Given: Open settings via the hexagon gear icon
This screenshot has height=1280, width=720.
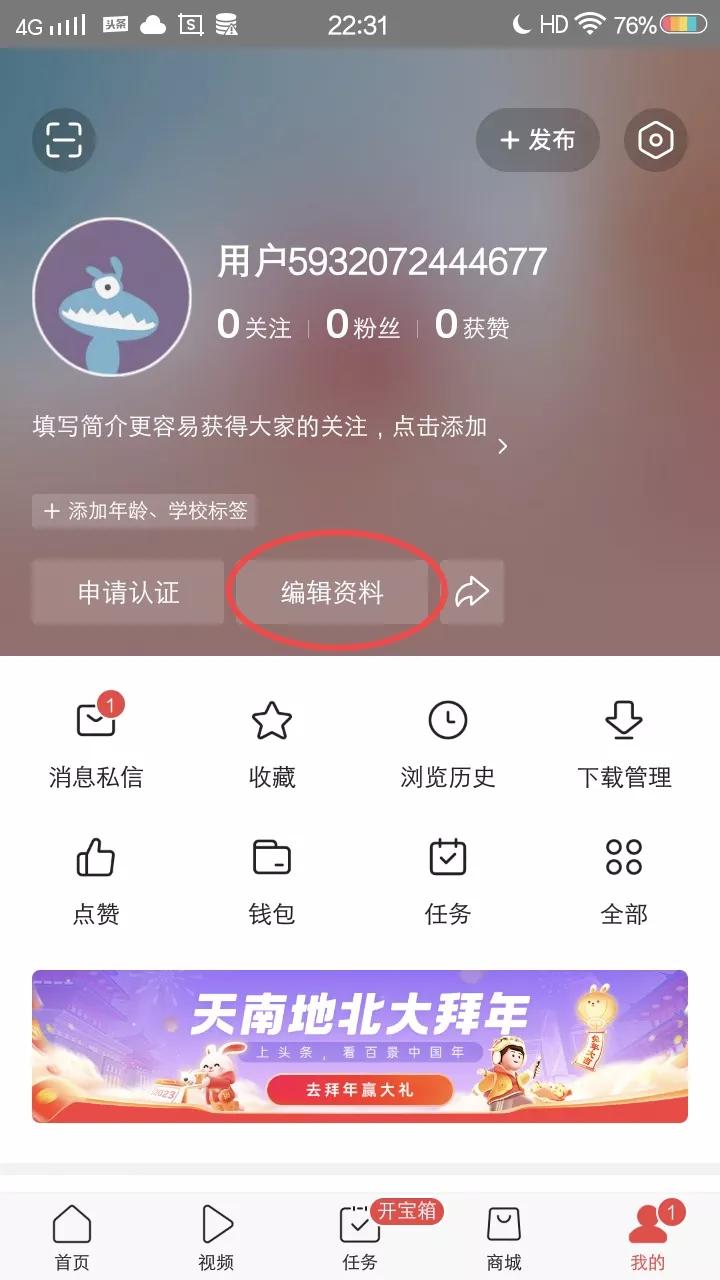Looking at the screenshot, I should 655,140.
